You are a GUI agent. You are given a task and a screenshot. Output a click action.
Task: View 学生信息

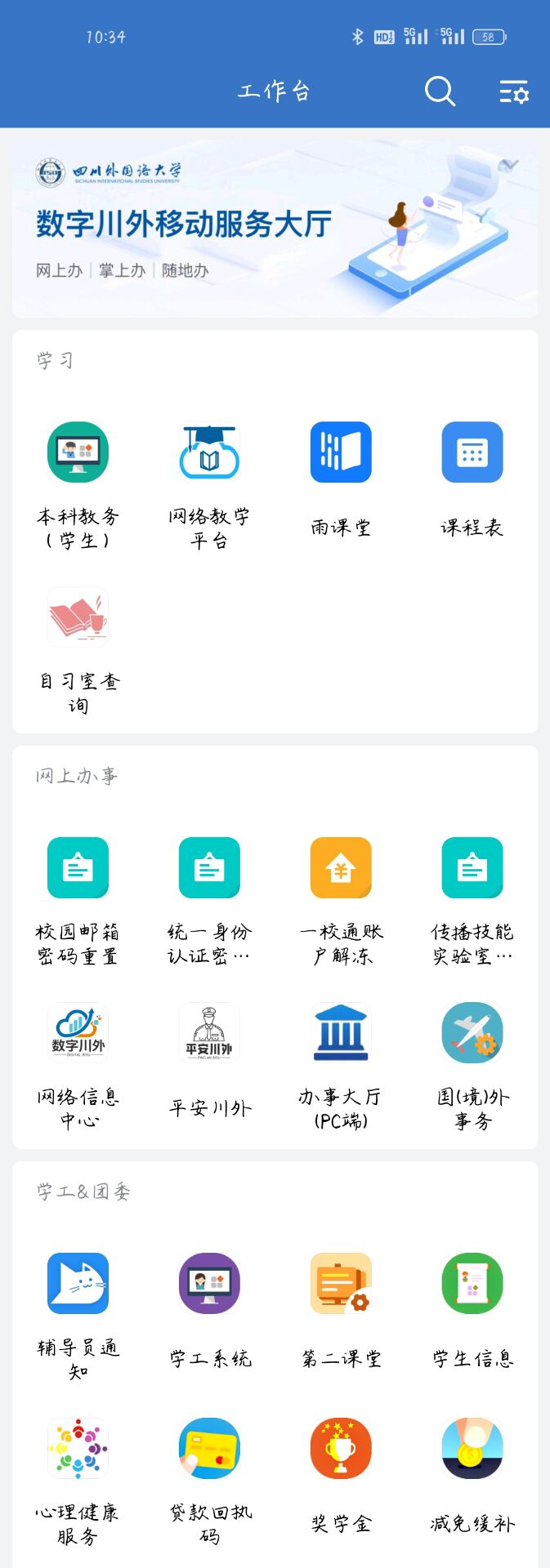coord(472,1283)
